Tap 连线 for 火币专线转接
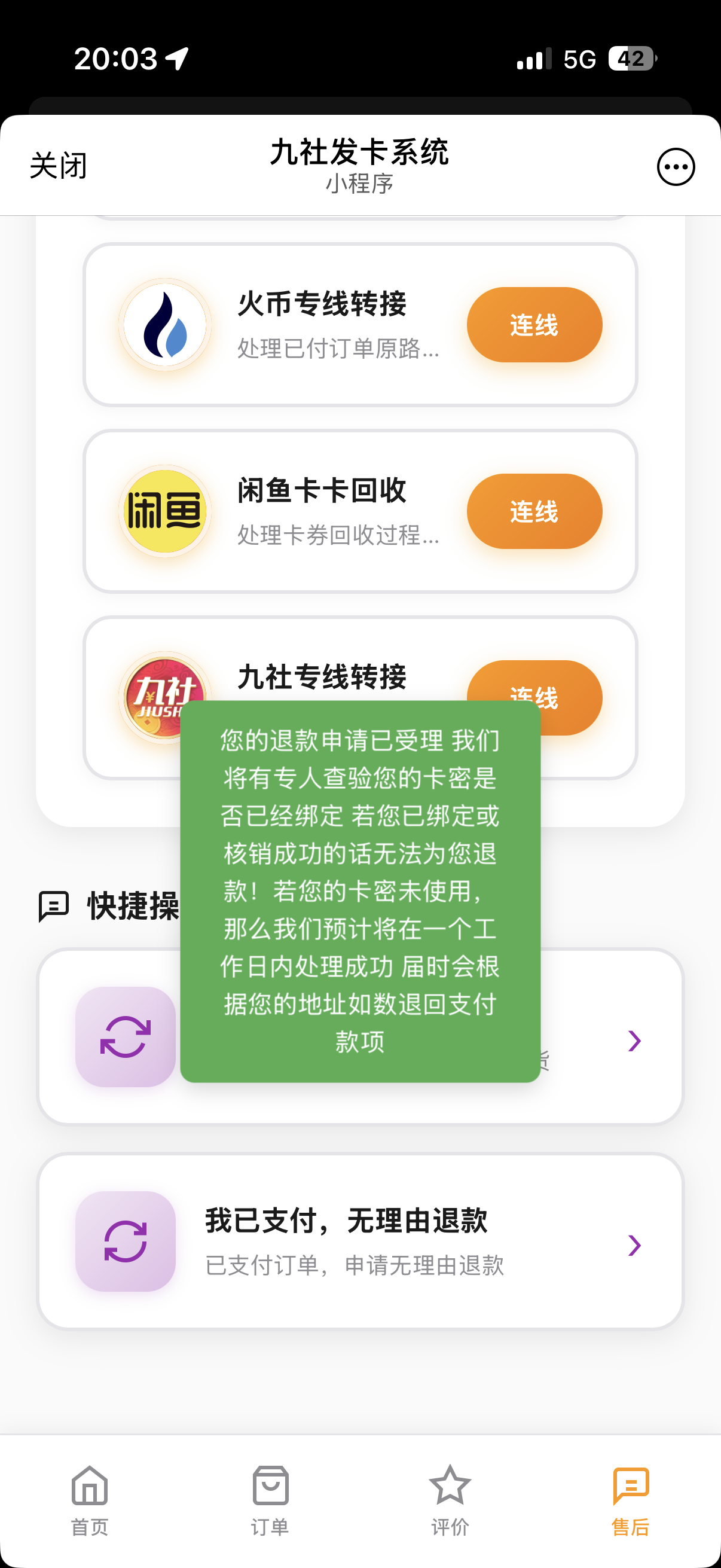The width and height of the screenshot is (721, 1568). click(x=534, y=325)
